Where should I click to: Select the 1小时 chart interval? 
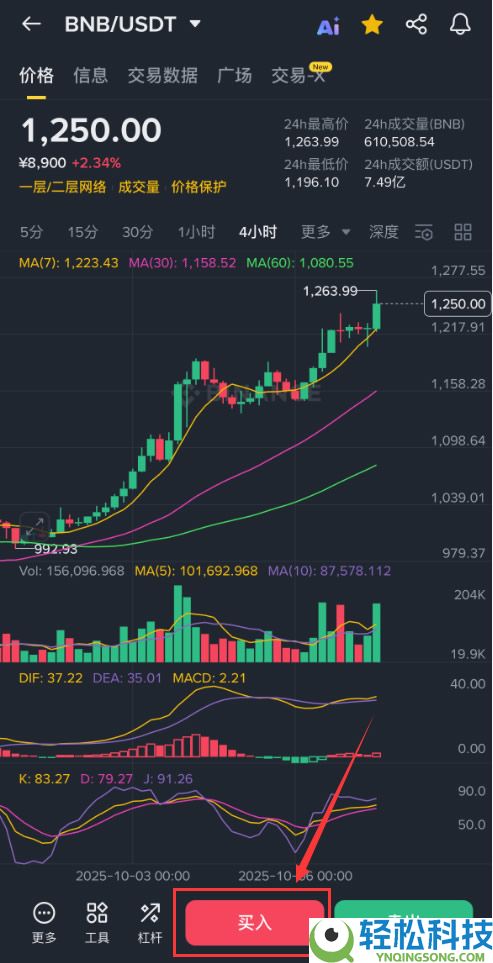pyautogui.click(x=196, y=232)
